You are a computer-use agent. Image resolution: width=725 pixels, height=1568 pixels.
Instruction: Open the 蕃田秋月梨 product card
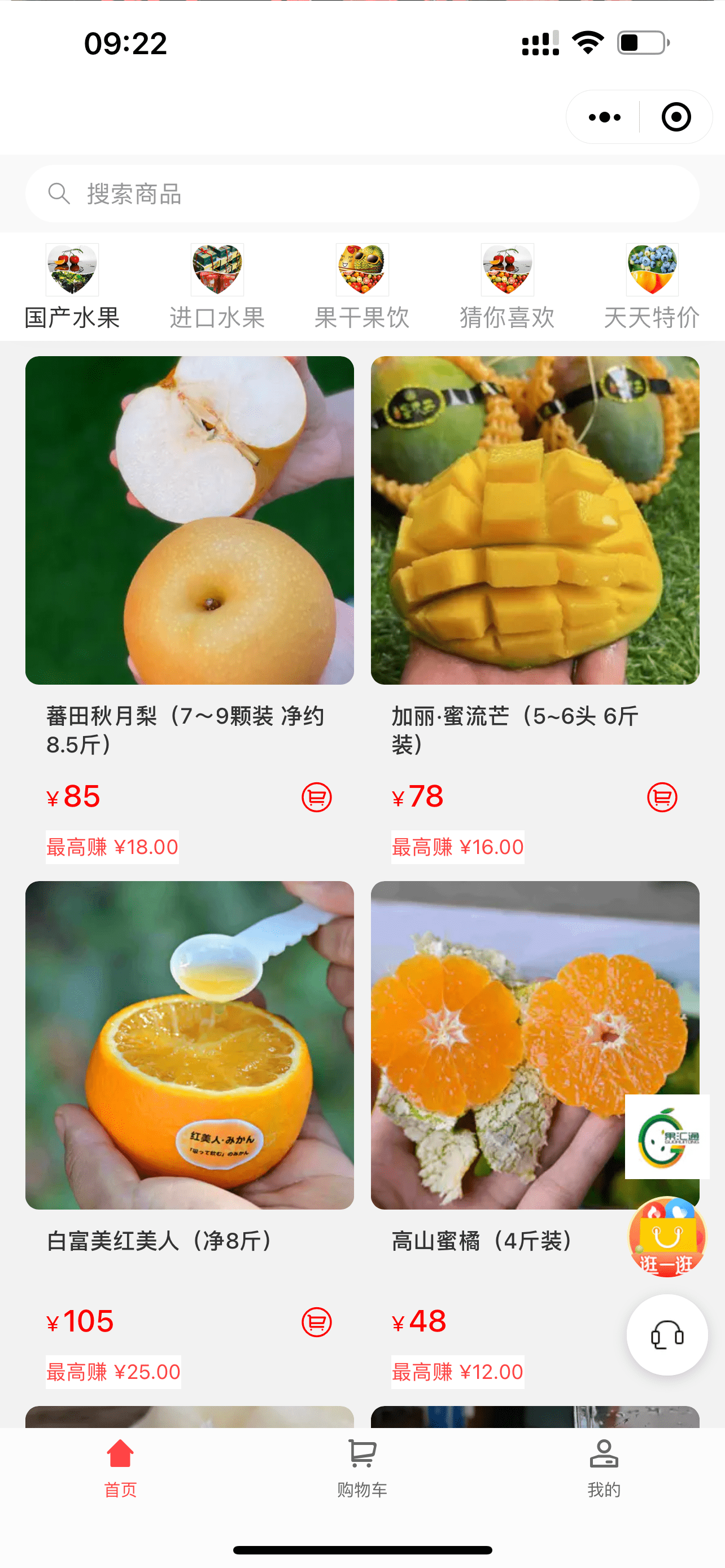[189, 521]
